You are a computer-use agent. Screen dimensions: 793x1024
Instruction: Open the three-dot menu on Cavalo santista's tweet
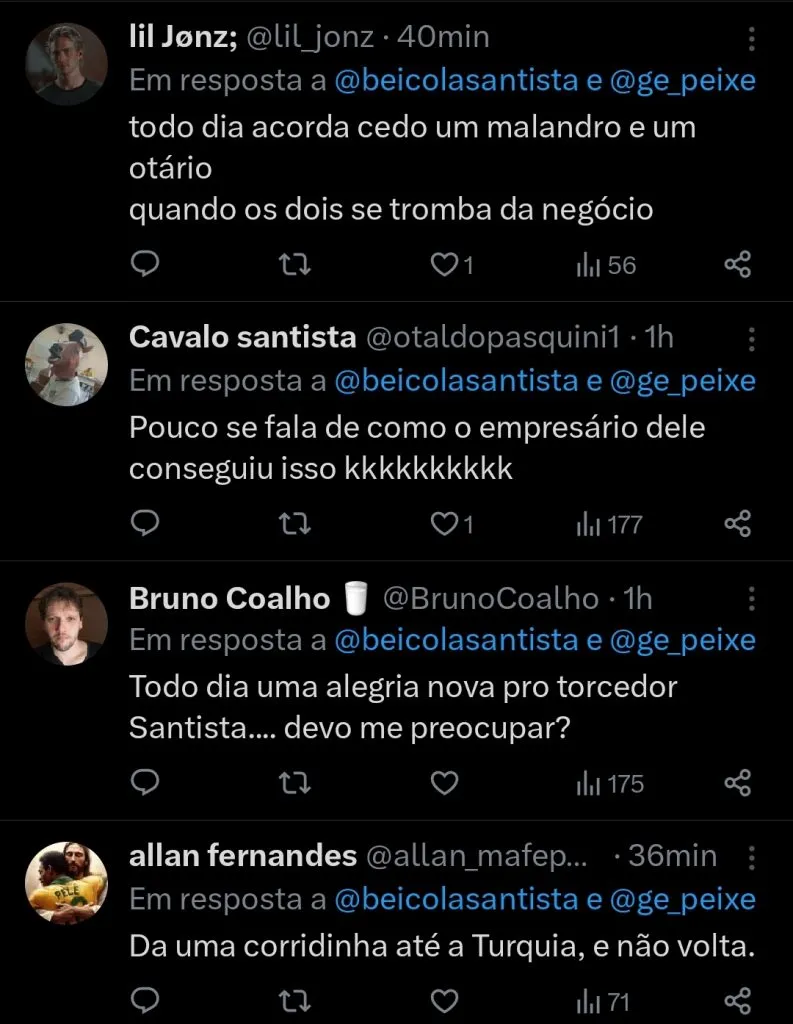[x=751, y=339]
